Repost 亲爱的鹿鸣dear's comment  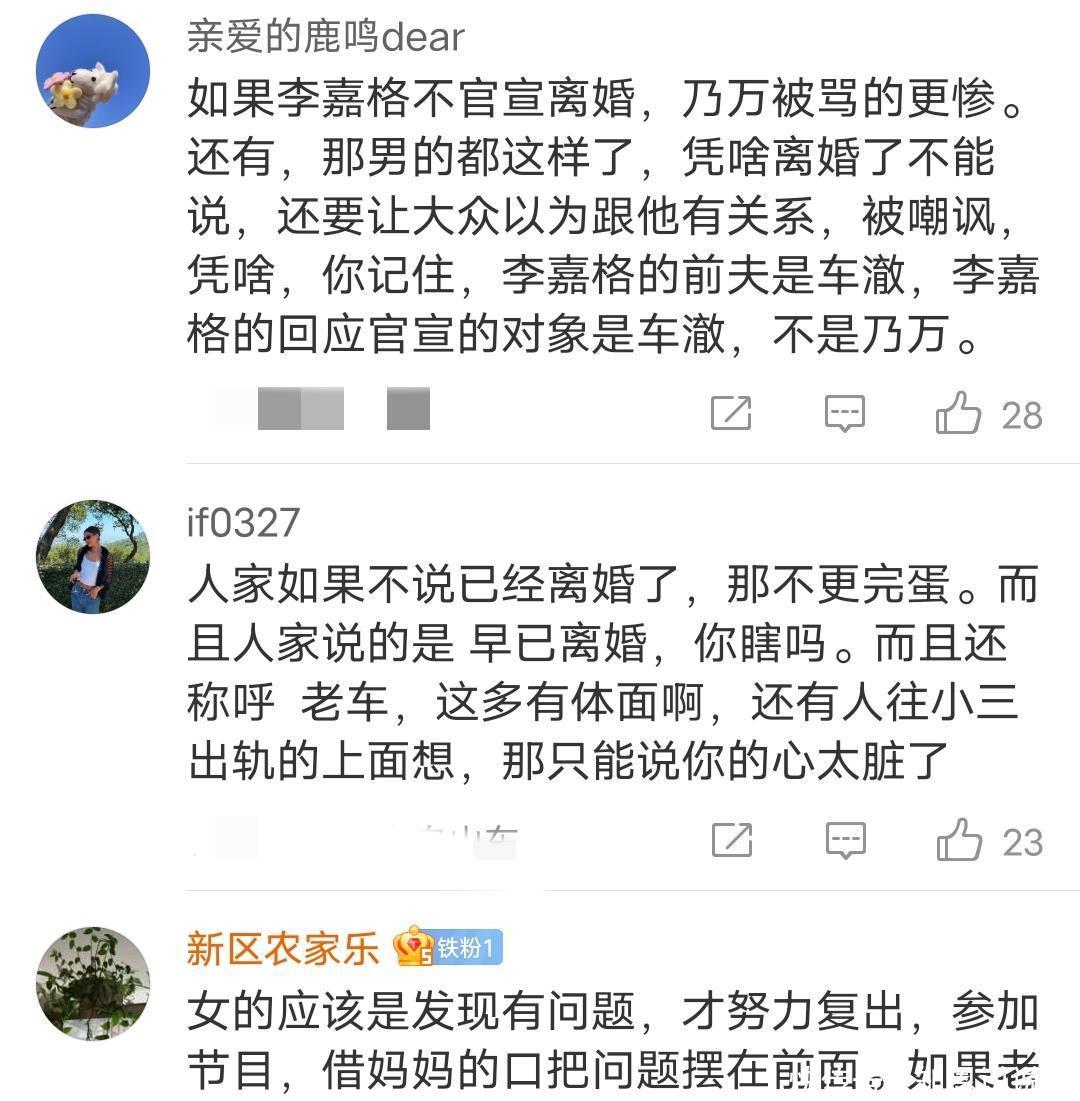731,412
